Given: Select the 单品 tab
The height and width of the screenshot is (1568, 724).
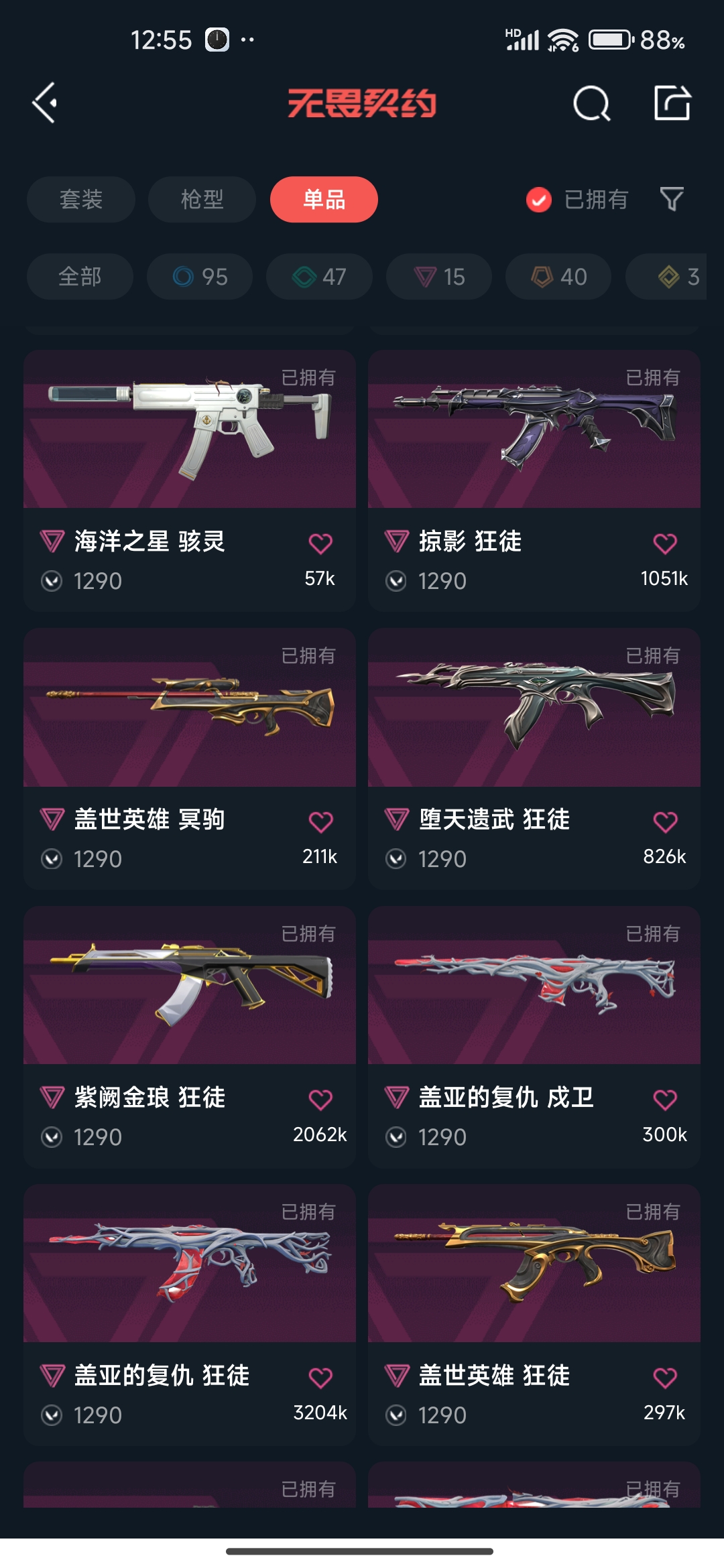Looking at the screenshot, I should tap(324, 199).
